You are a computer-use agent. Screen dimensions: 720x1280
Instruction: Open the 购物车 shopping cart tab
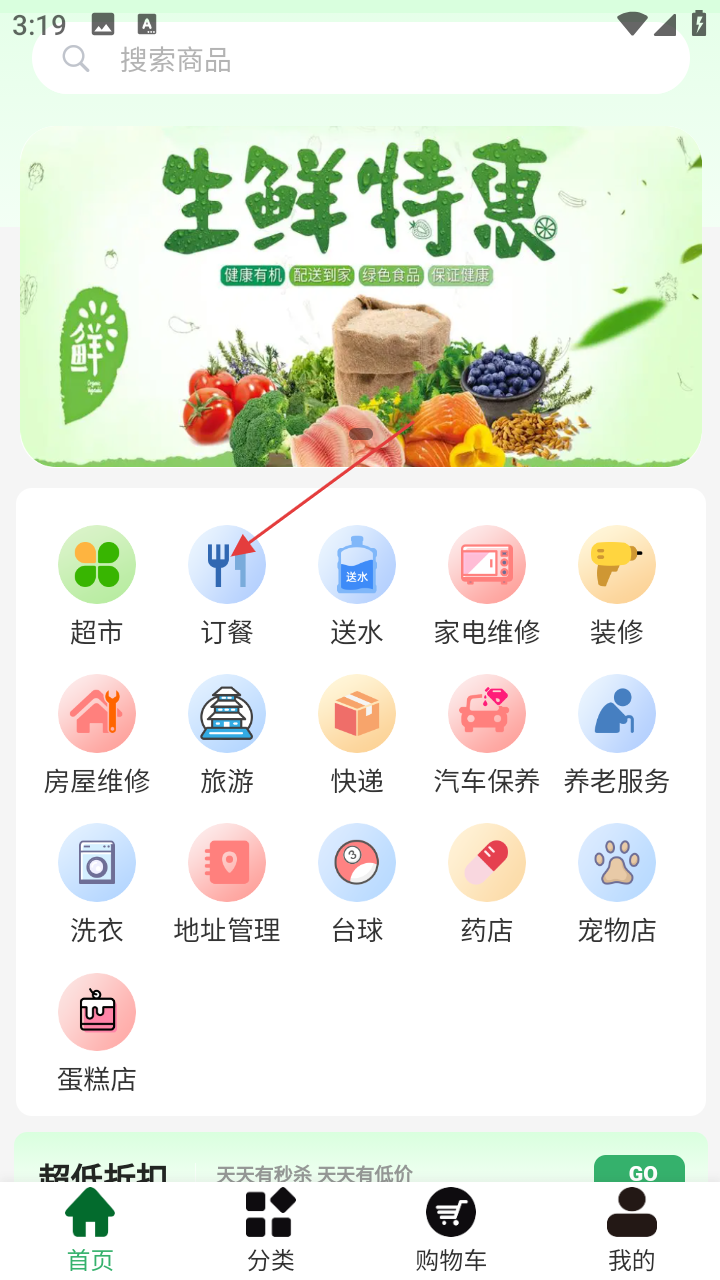451,1229
